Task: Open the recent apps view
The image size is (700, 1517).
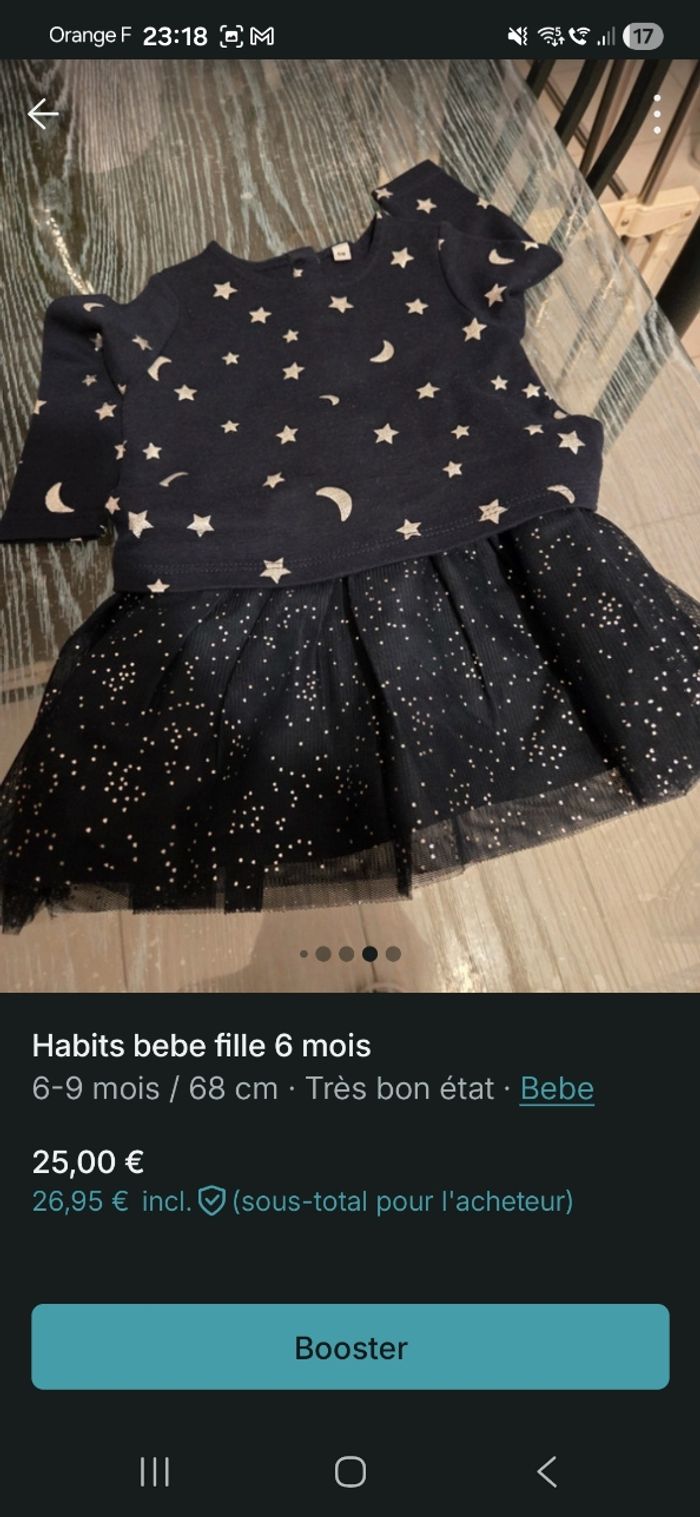Action: 155,1471
